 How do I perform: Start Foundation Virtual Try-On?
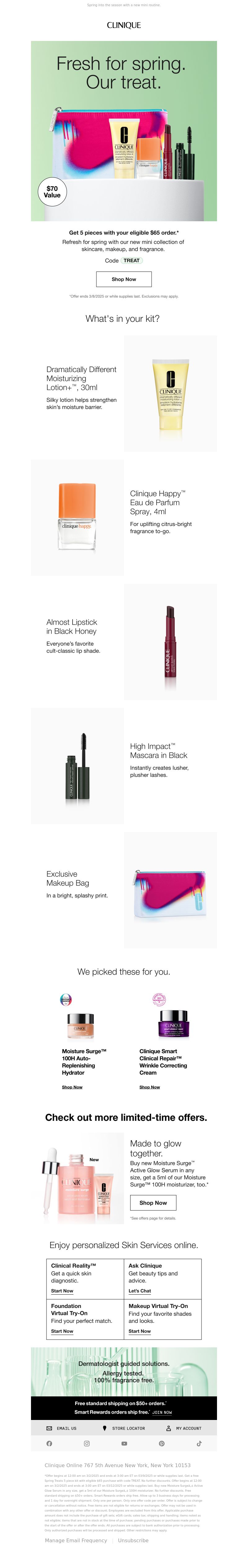pyautogui.click(x=62, y=1331)
